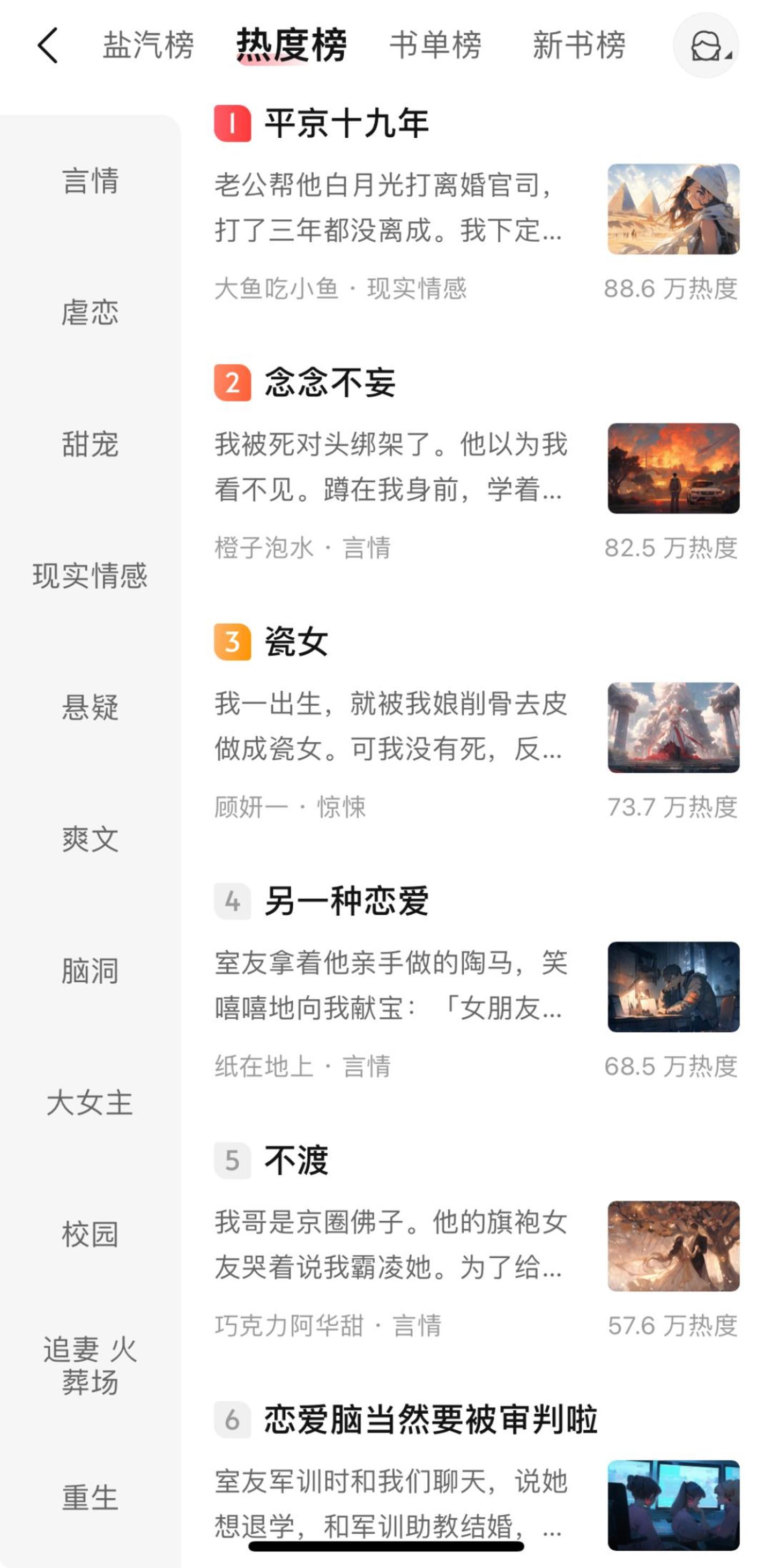This screenshot has height=1568, width=772.
Task: Choose the 校园 category
Action: pos(90,1234)
